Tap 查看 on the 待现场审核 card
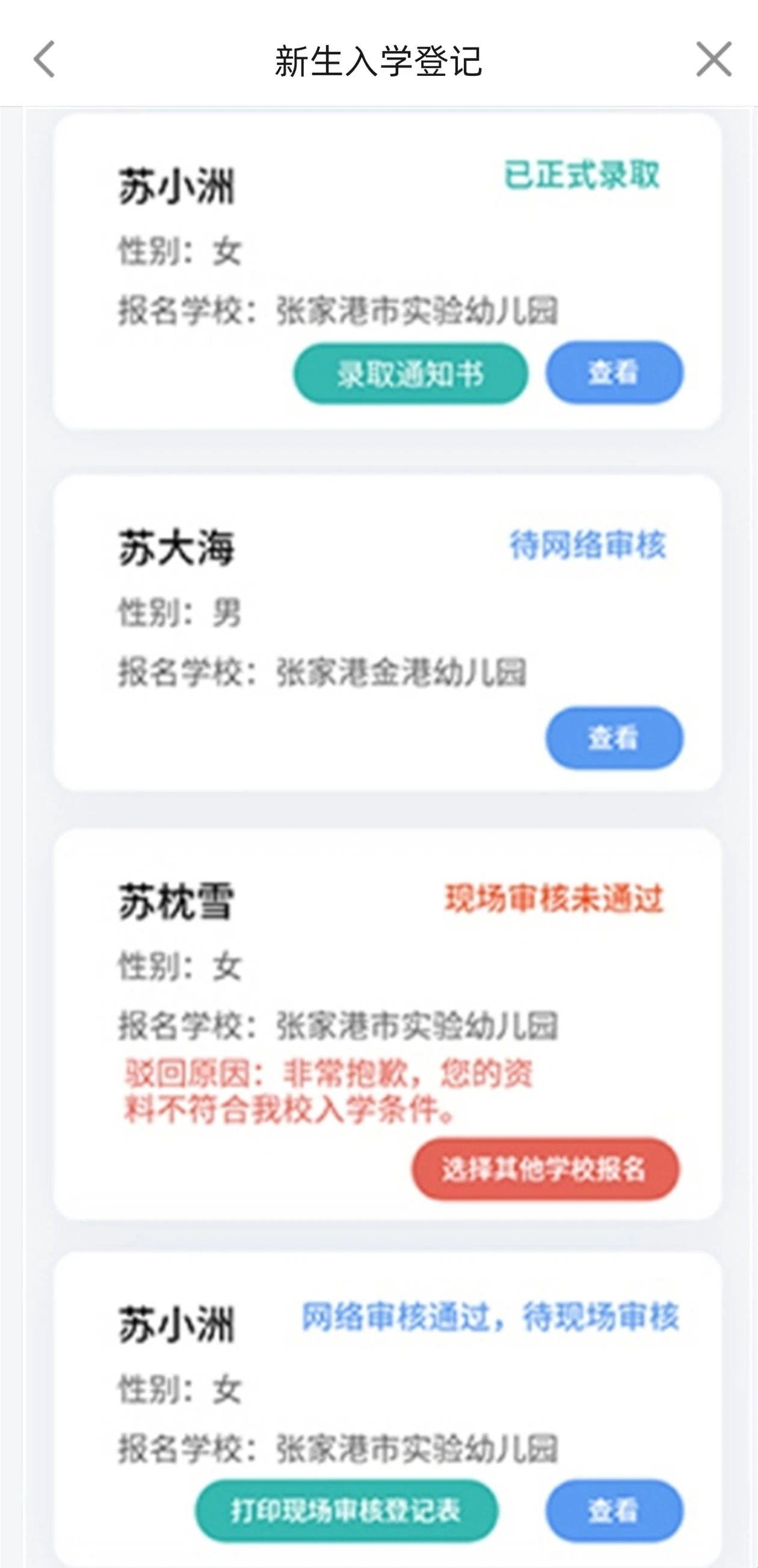Image resolution: width=758 pixels, height=1568 pixels. point(614,1510)
